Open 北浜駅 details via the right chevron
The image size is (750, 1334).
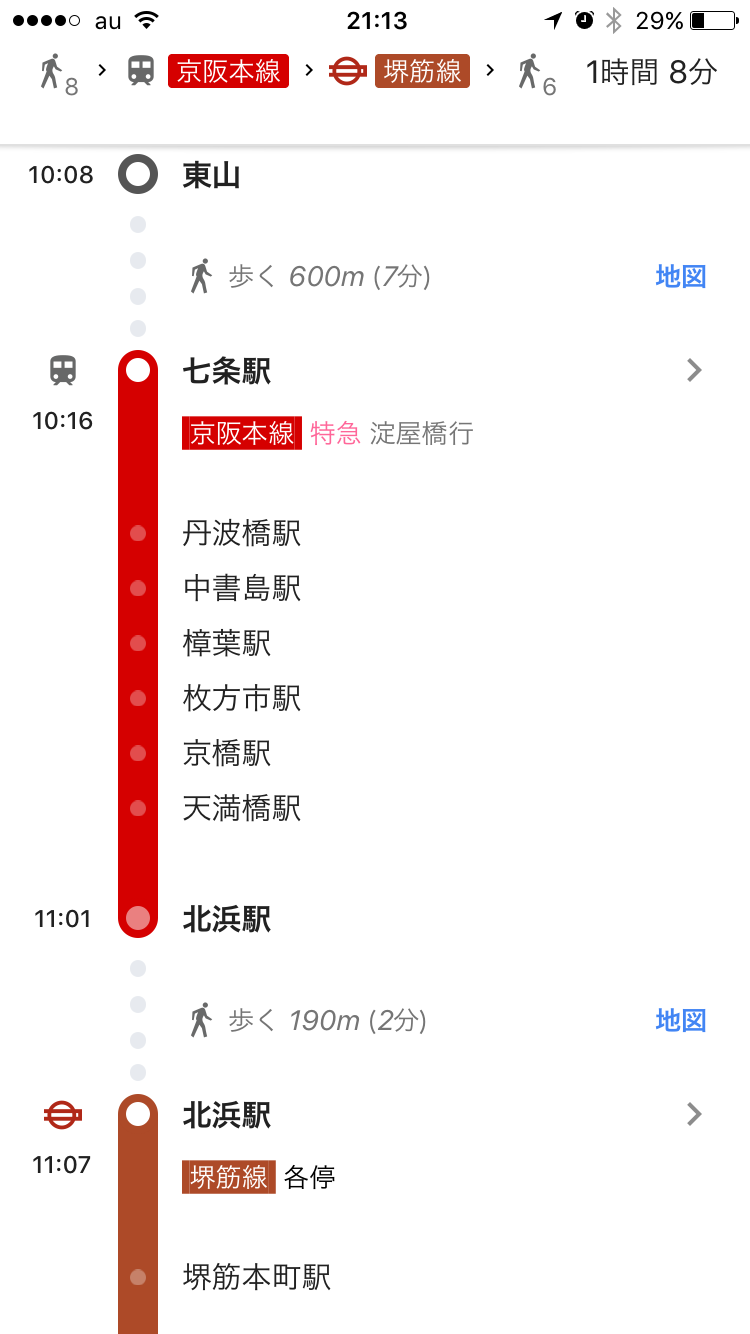click(694, 1114)
